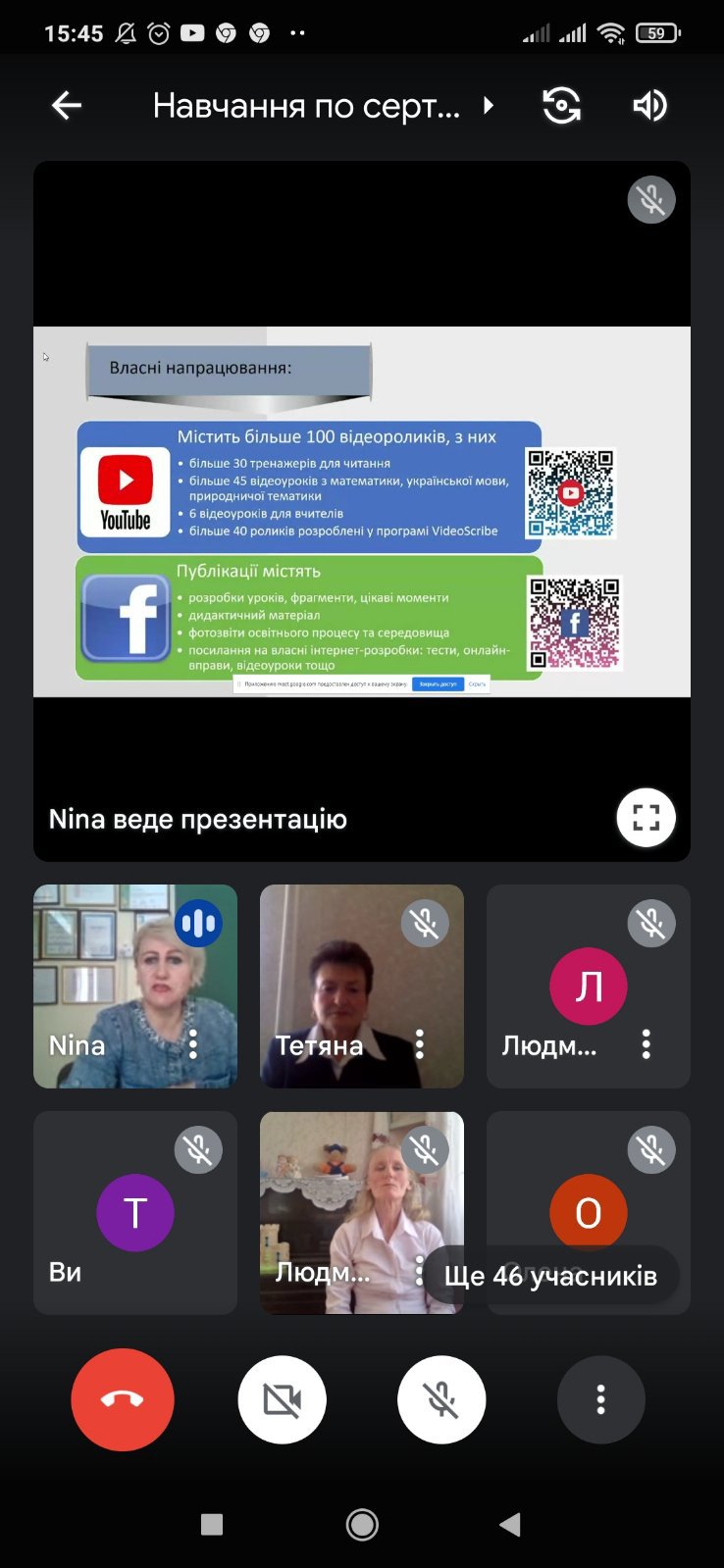Open Ще 46 учасників list
The height and width of the screenshot is (1568, 724).
550,1275
